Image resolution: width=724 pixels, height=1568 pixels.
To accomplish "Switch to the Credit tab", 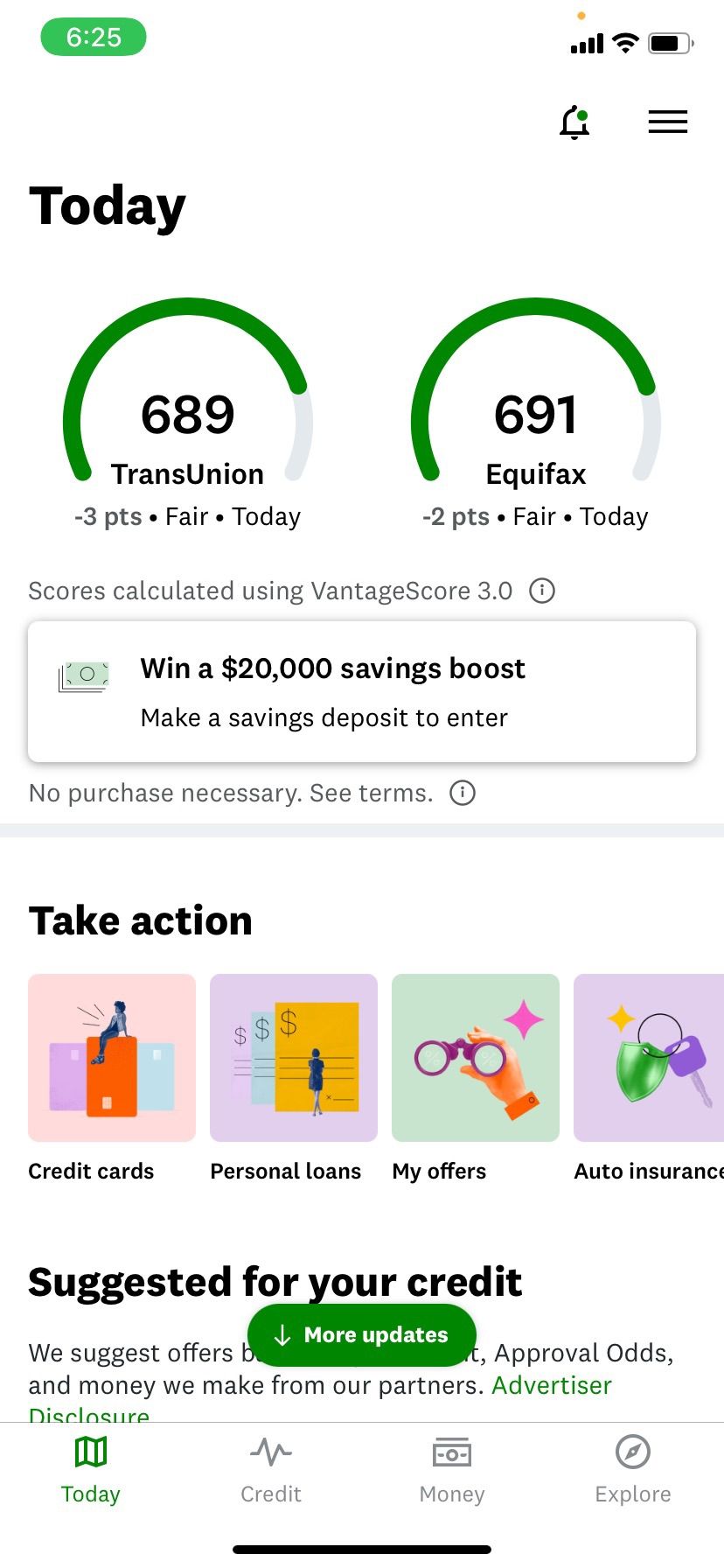I will (271, 1470).
